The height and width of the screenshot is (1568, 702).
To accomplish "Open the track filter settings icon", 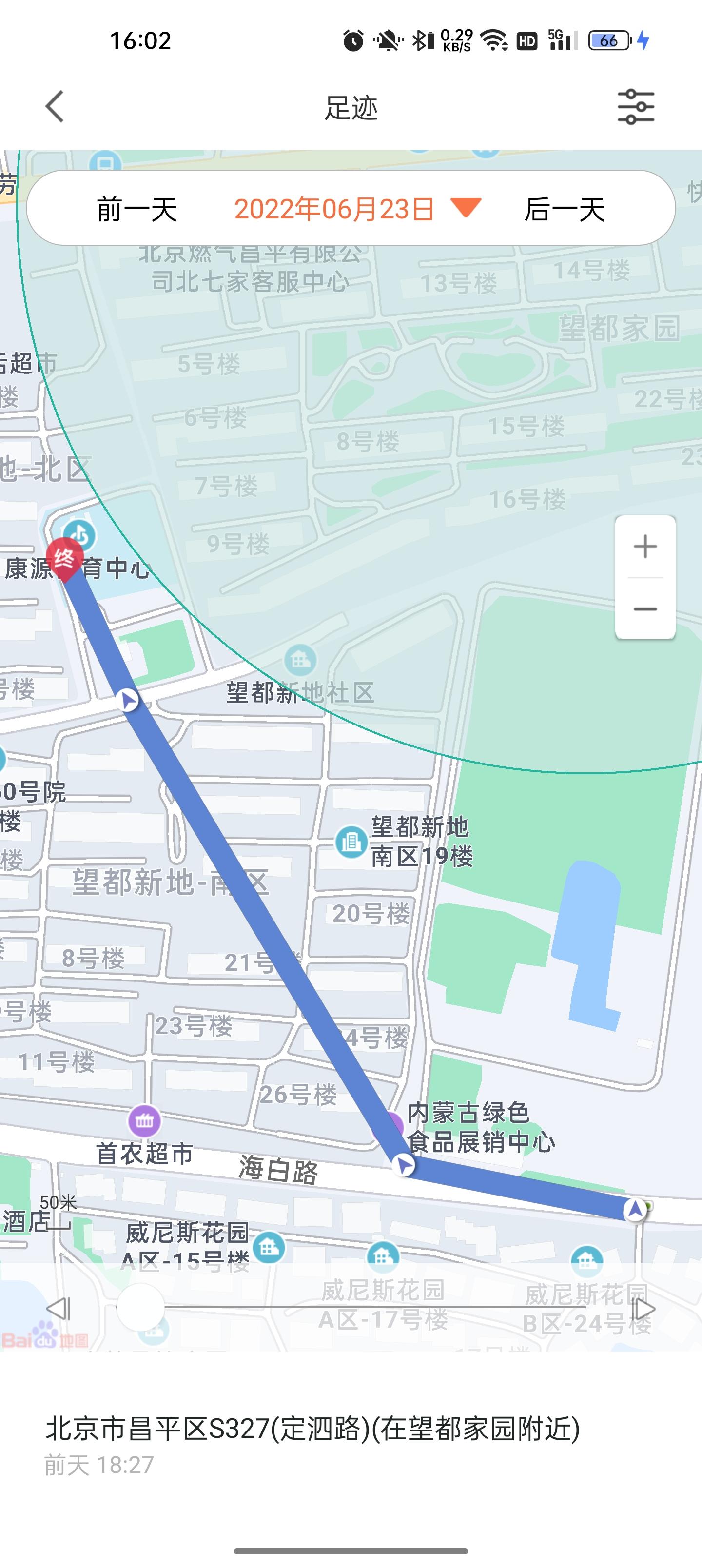I will point(636,107).
